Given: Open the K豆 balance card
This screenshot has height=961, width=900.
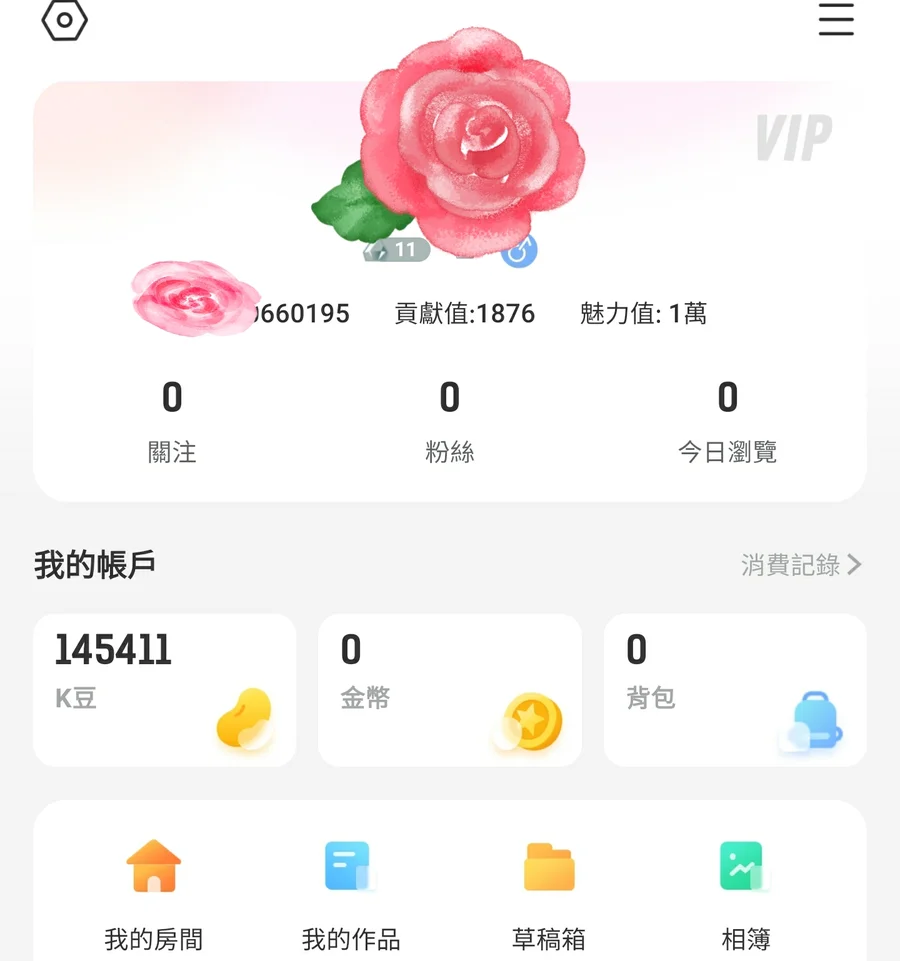Looking at the screenshot, I should 164,690.
